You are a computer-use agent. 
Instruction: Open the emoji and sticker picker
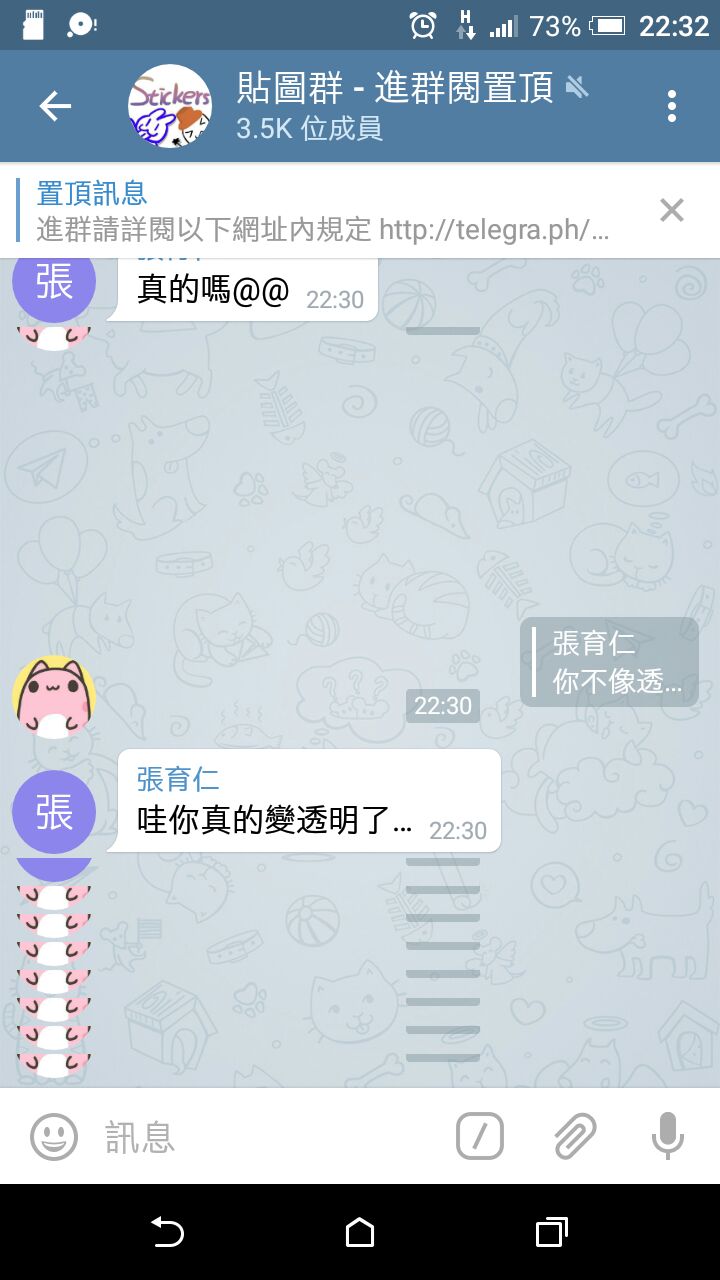[x=54, y=1137]
